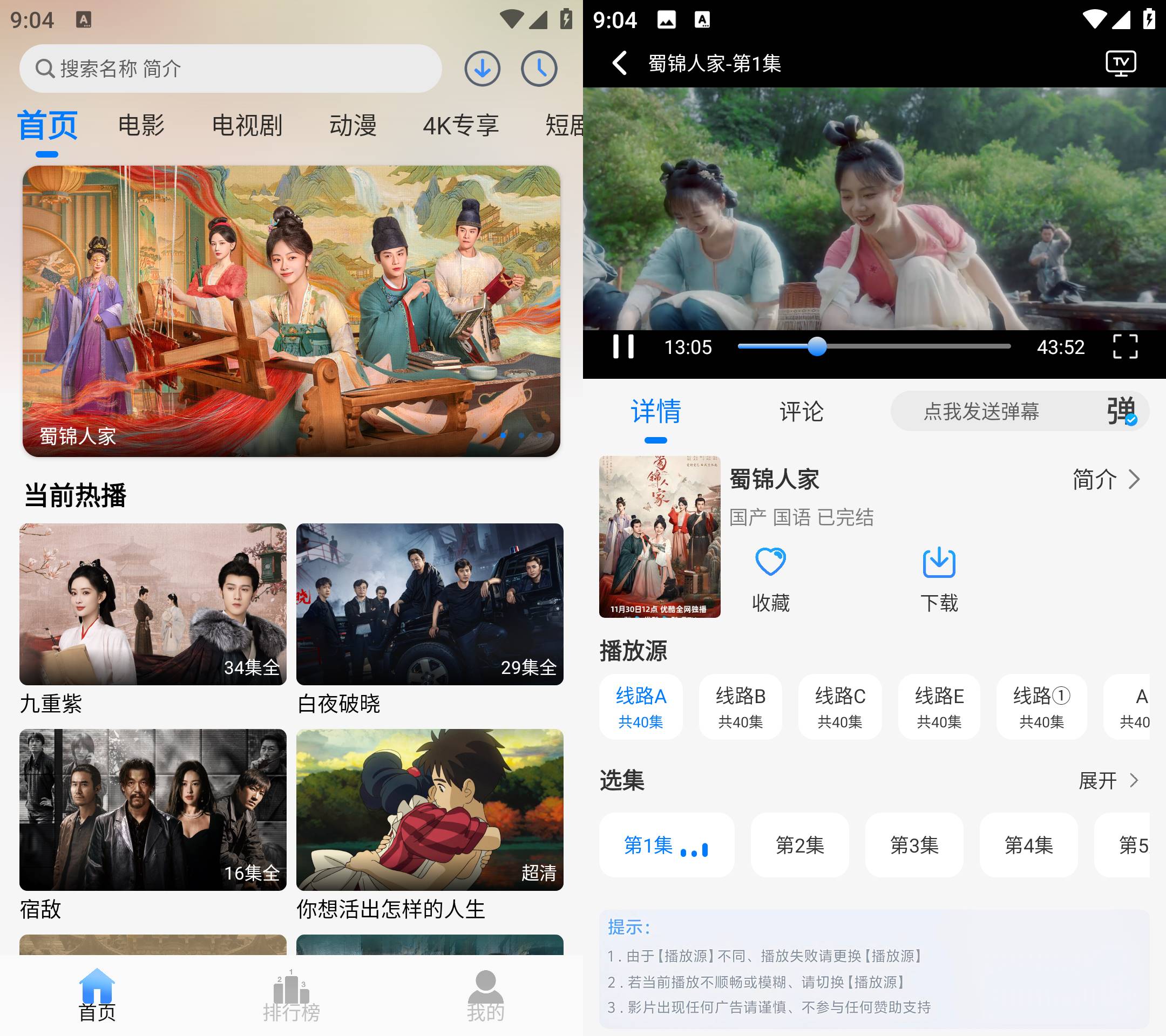The width and height of the screenshot is (1166, 1036).
Task: Open watch history clock icon
Action: [539, 69]
